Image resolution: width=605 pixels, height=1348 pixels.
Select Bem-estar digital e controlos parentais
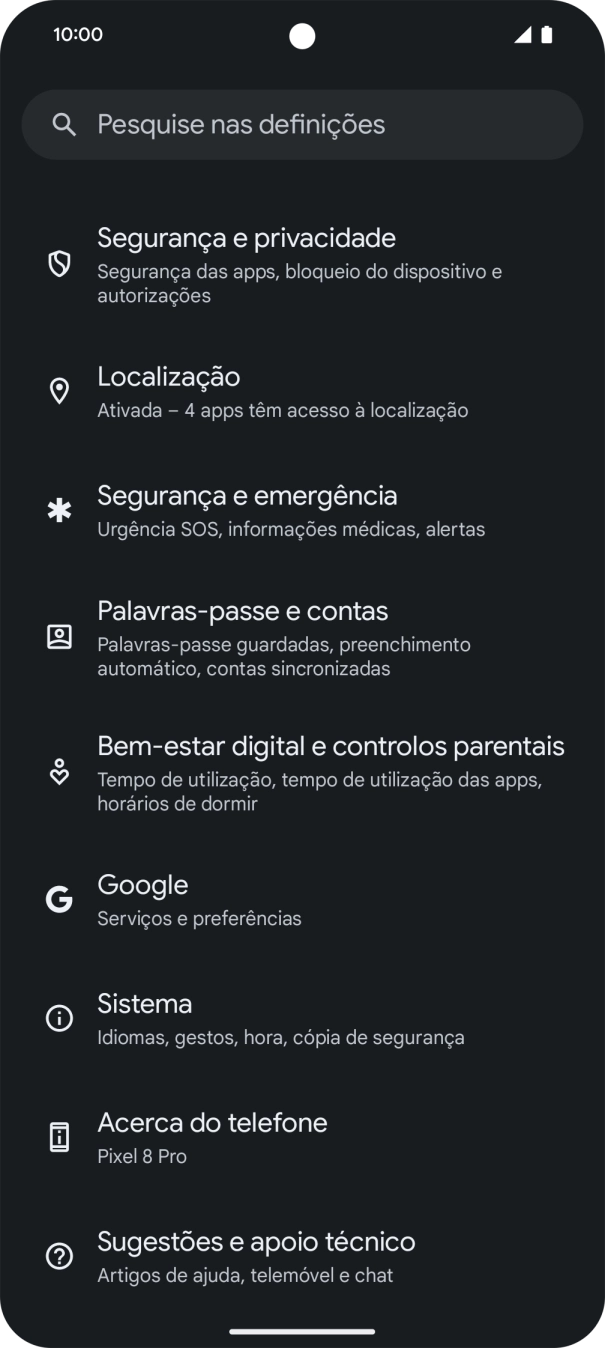point(302,772)
